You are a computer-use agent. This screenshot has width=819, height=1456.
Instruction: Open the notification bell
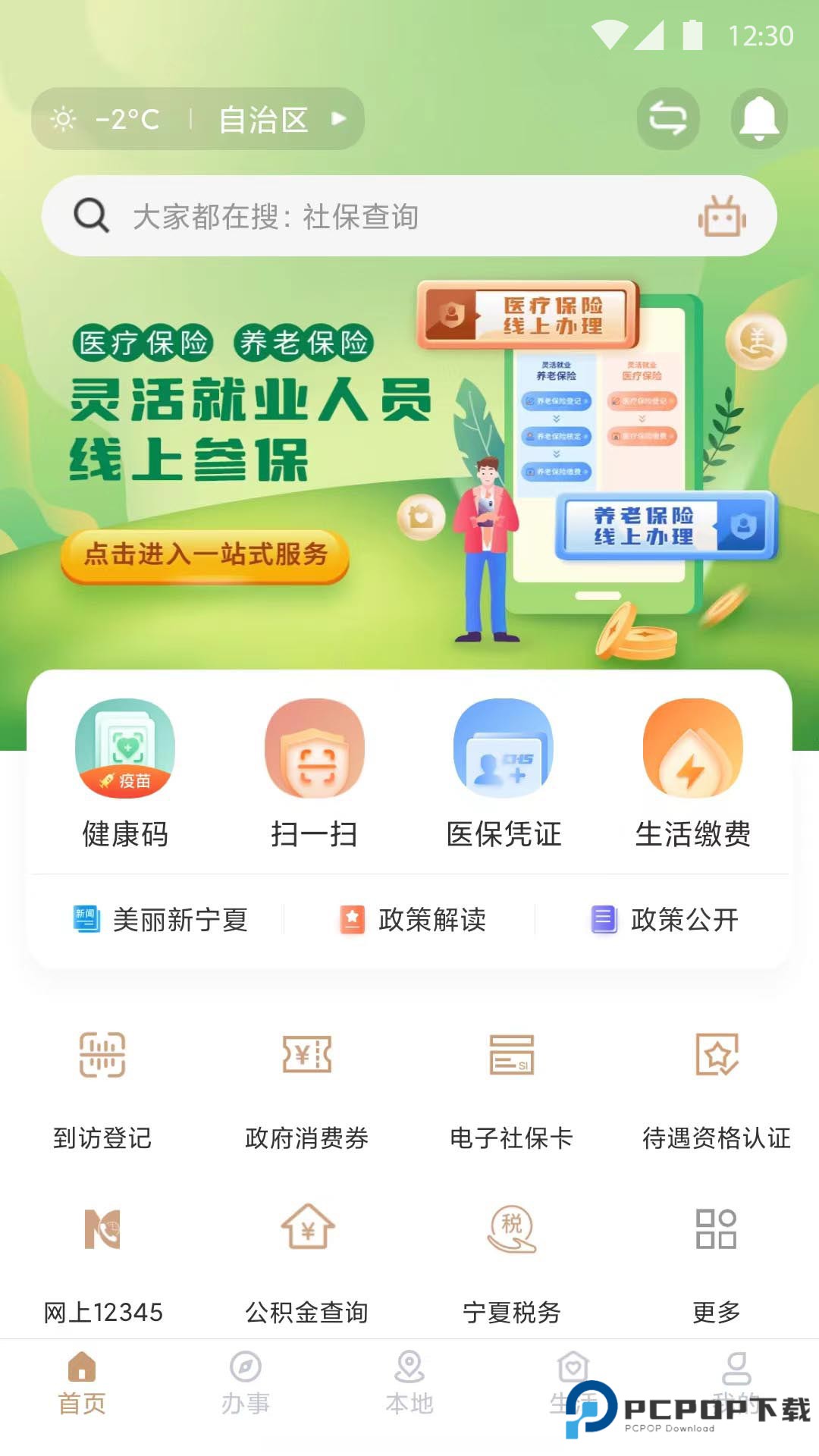click(760, 118)
